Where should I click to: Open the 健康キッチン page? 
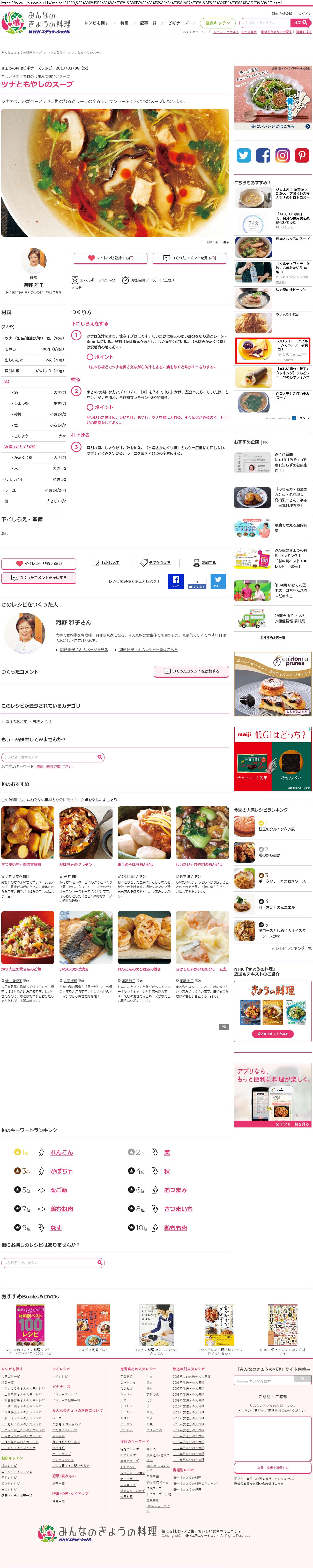pyautogui.click(x=217, y=23)
